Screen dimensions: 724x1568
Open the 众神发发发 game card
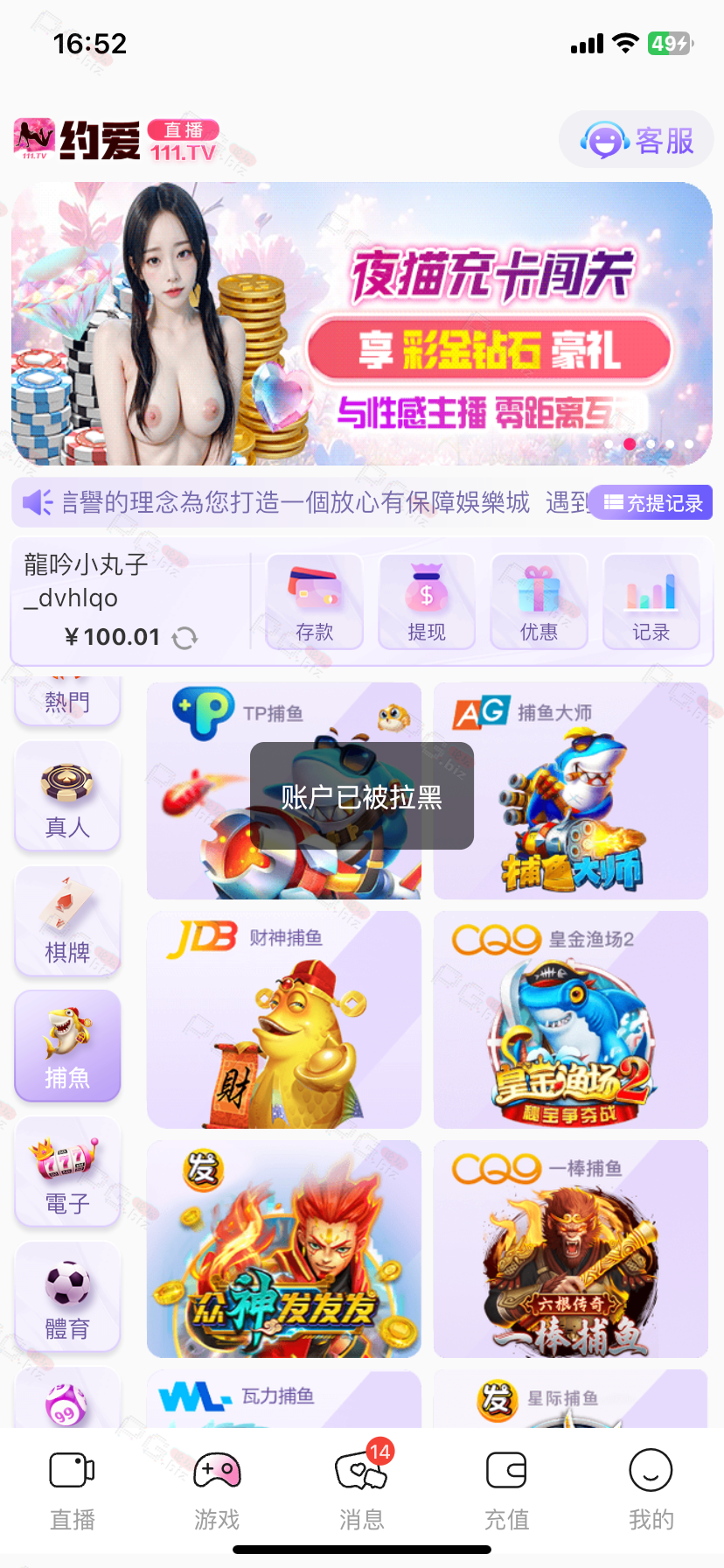283,1249
